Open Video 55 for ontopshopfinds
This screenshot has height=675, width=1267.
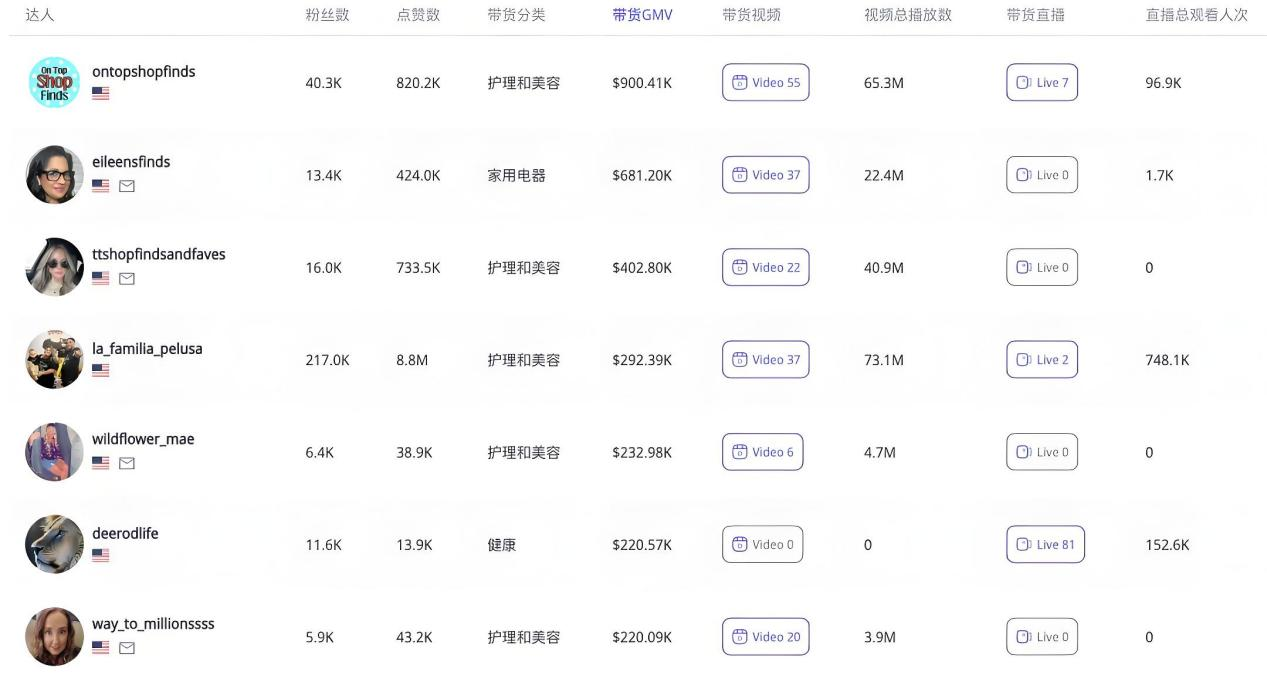tap(765, 83)
